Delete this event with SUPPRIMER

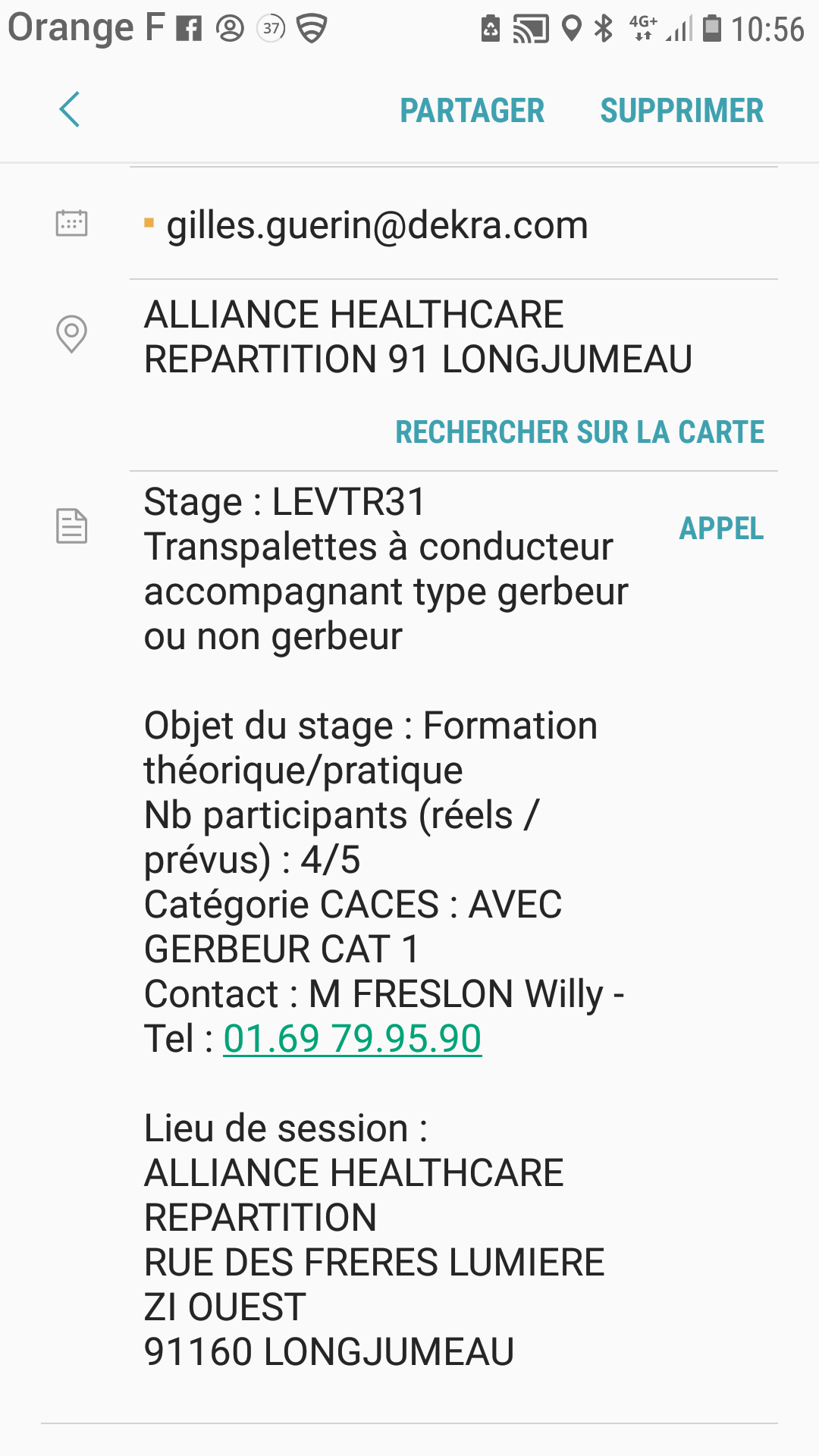point(681,111)
